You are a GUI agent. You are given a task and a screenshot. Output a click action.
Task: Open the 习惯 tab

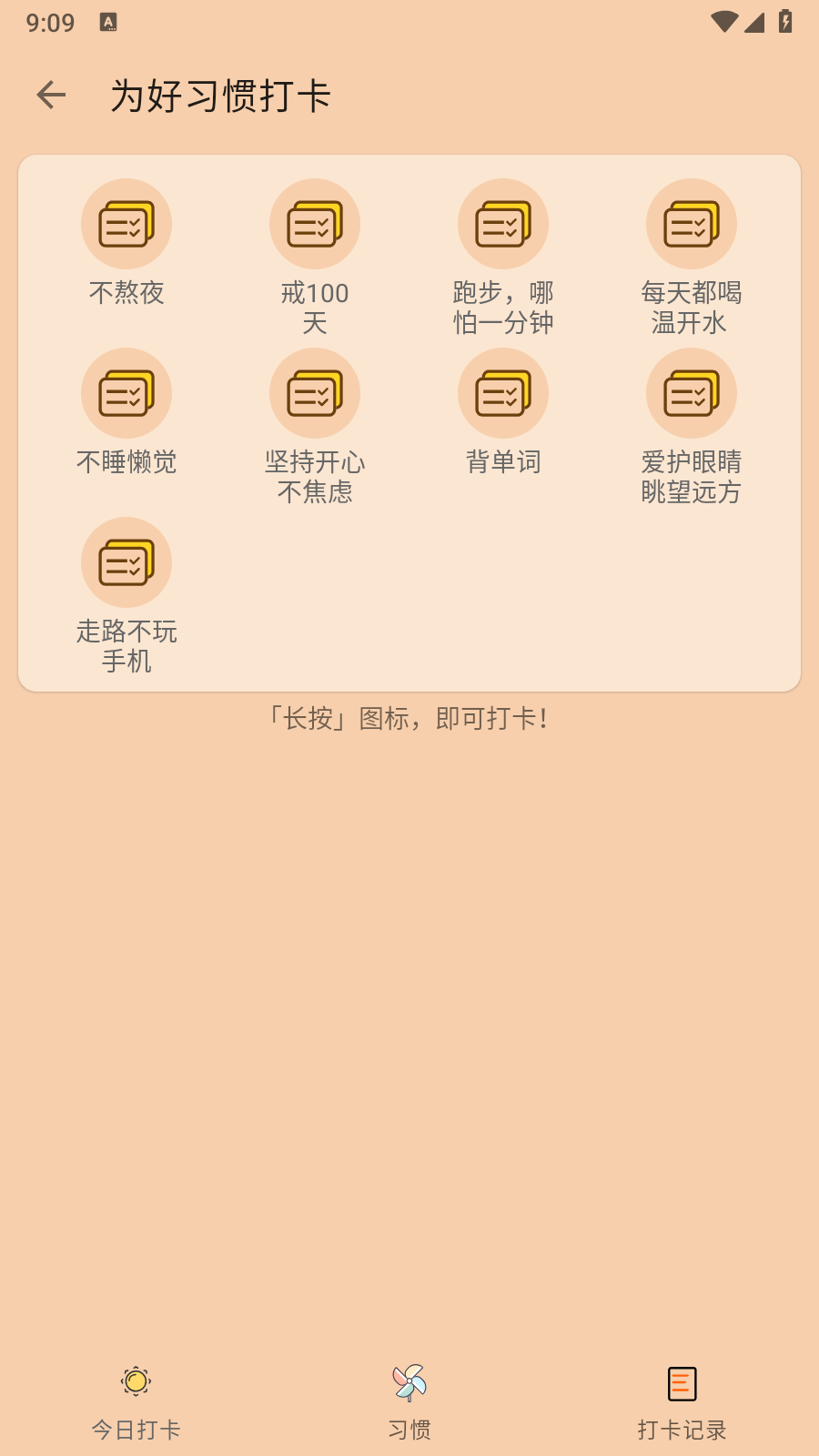409,1402
